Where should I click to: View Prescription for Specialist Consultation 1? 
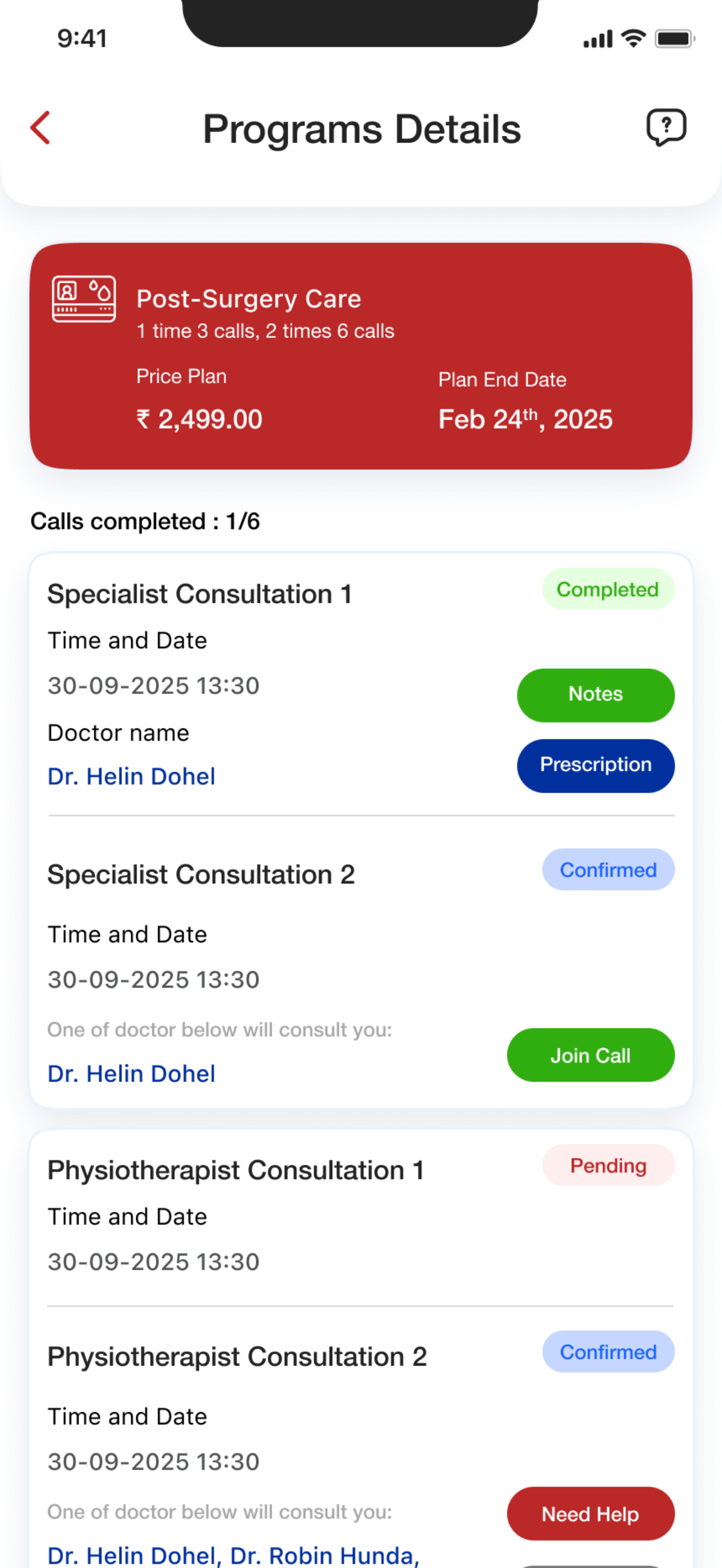[x=595, y=765]
